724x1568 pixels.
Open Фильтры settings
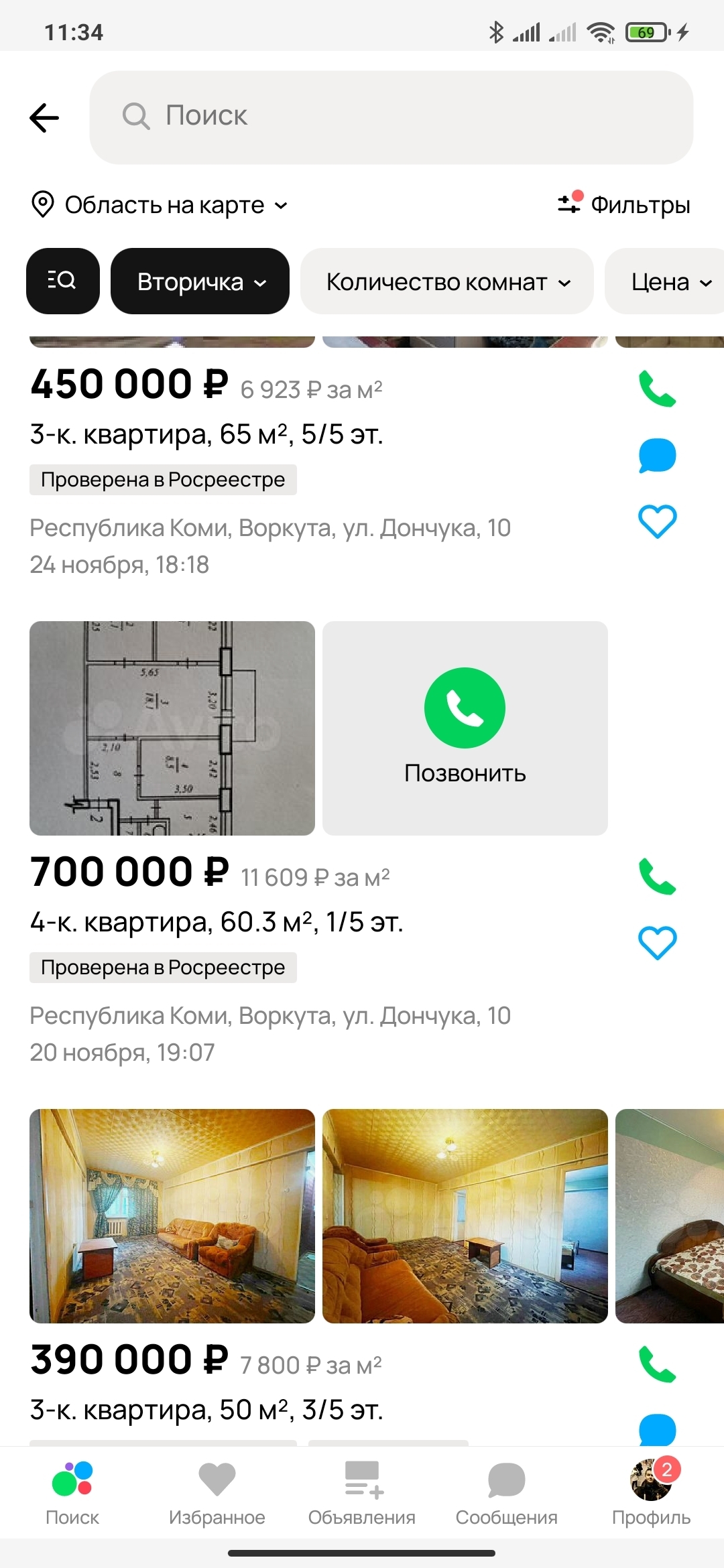pos(624,204)
